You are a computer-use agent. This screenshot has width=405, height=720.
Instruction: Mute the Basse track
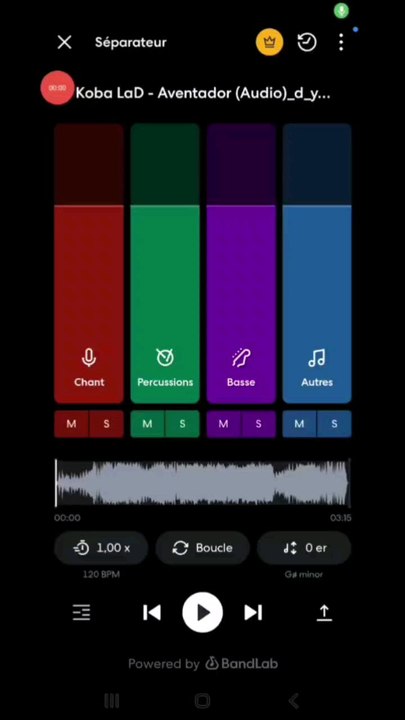click(224, 424)
